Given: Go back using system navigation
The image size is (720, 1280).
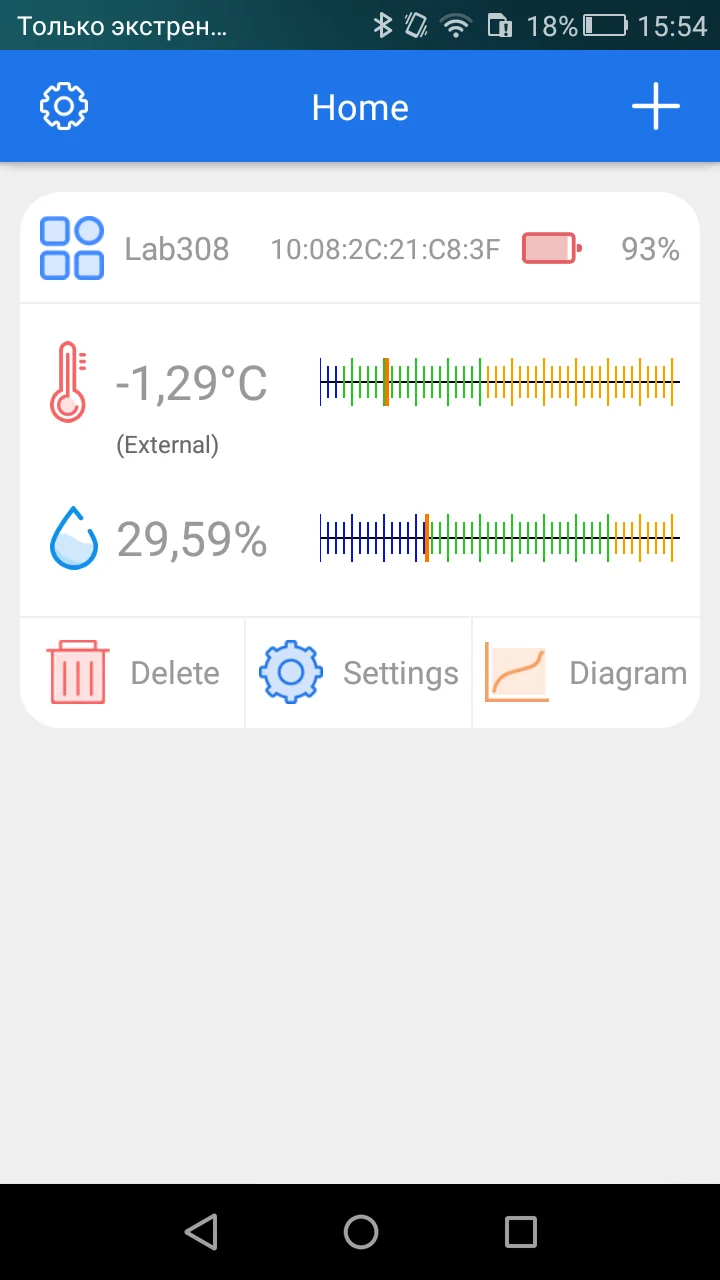Looking at the screenshot, I should tap(201, 1232).
